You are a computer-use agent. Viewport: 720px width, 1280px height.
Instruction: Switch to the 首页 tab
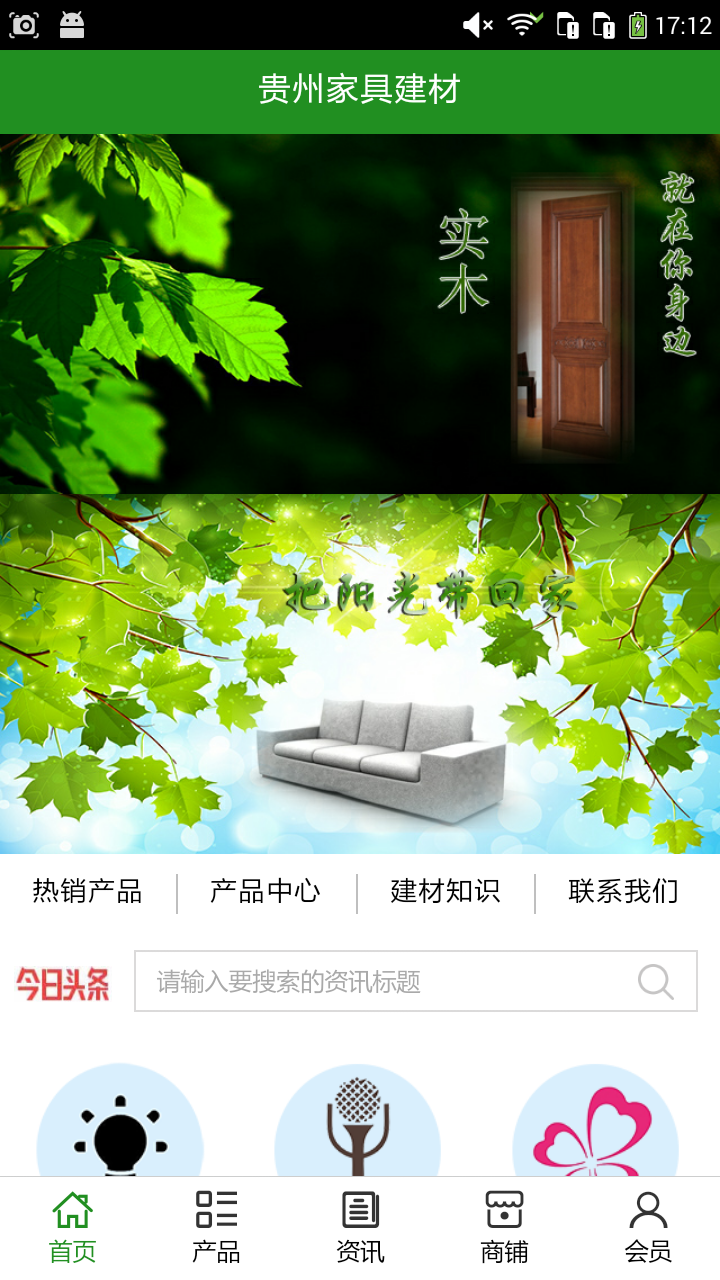pyautogui.click(x=72, y=1228)
